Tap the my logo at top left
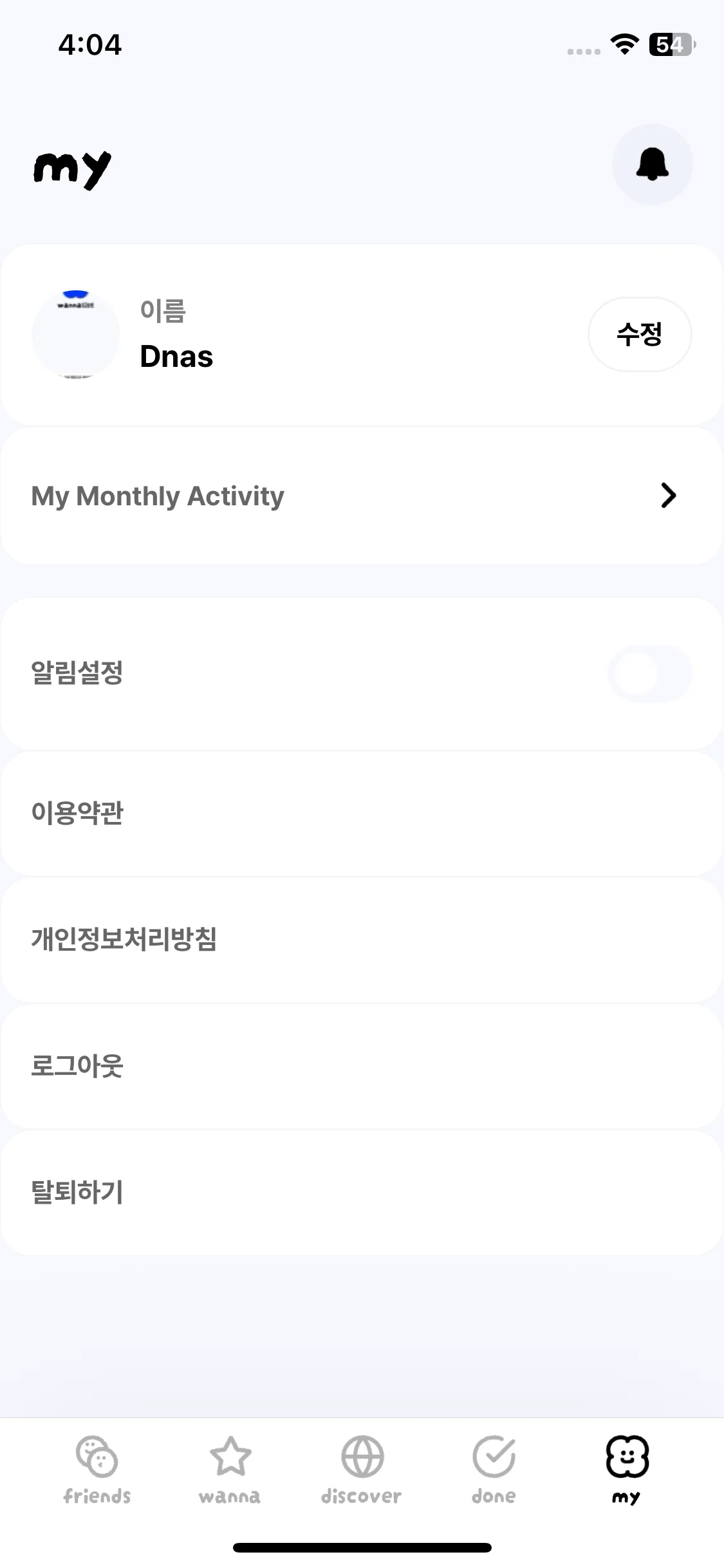The width and height of the screenshot is (724, 1568). click(x=73, y=166)
